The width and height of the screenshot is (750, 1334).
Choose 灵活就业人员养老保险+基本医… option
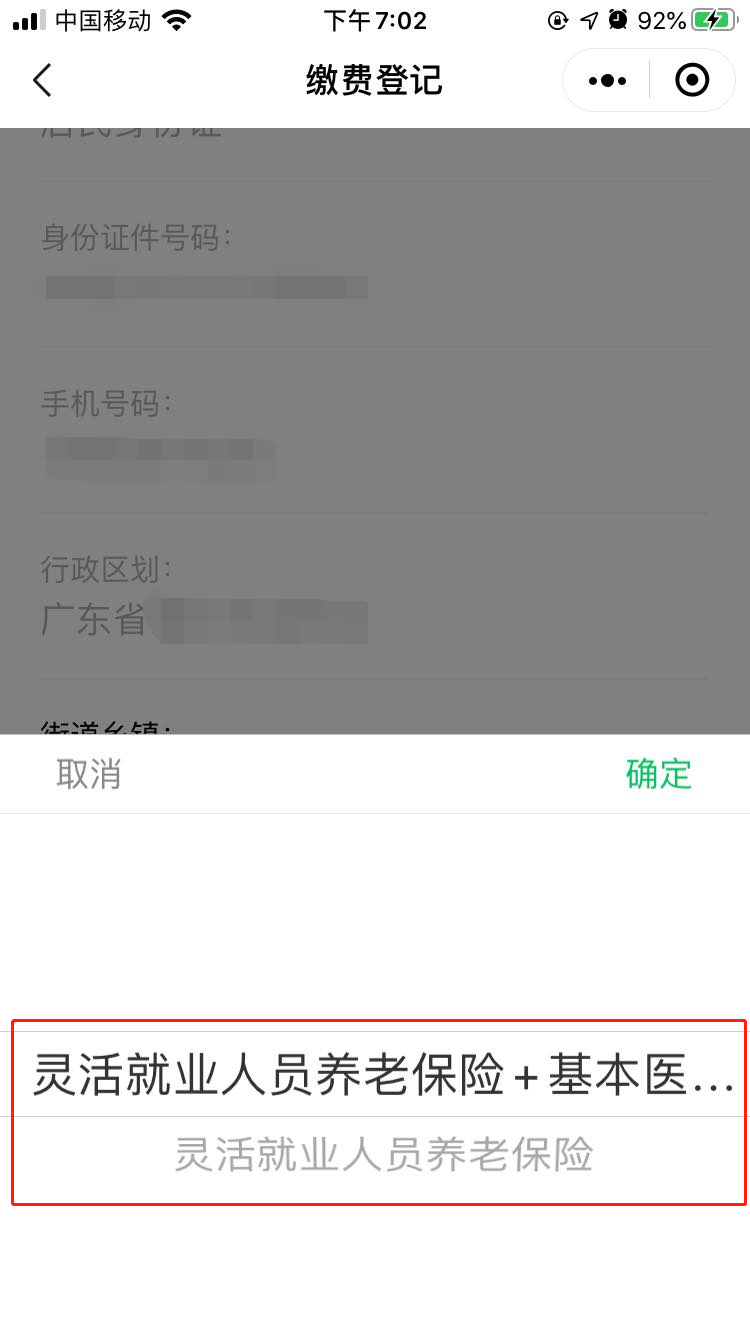coord(383,1075)
